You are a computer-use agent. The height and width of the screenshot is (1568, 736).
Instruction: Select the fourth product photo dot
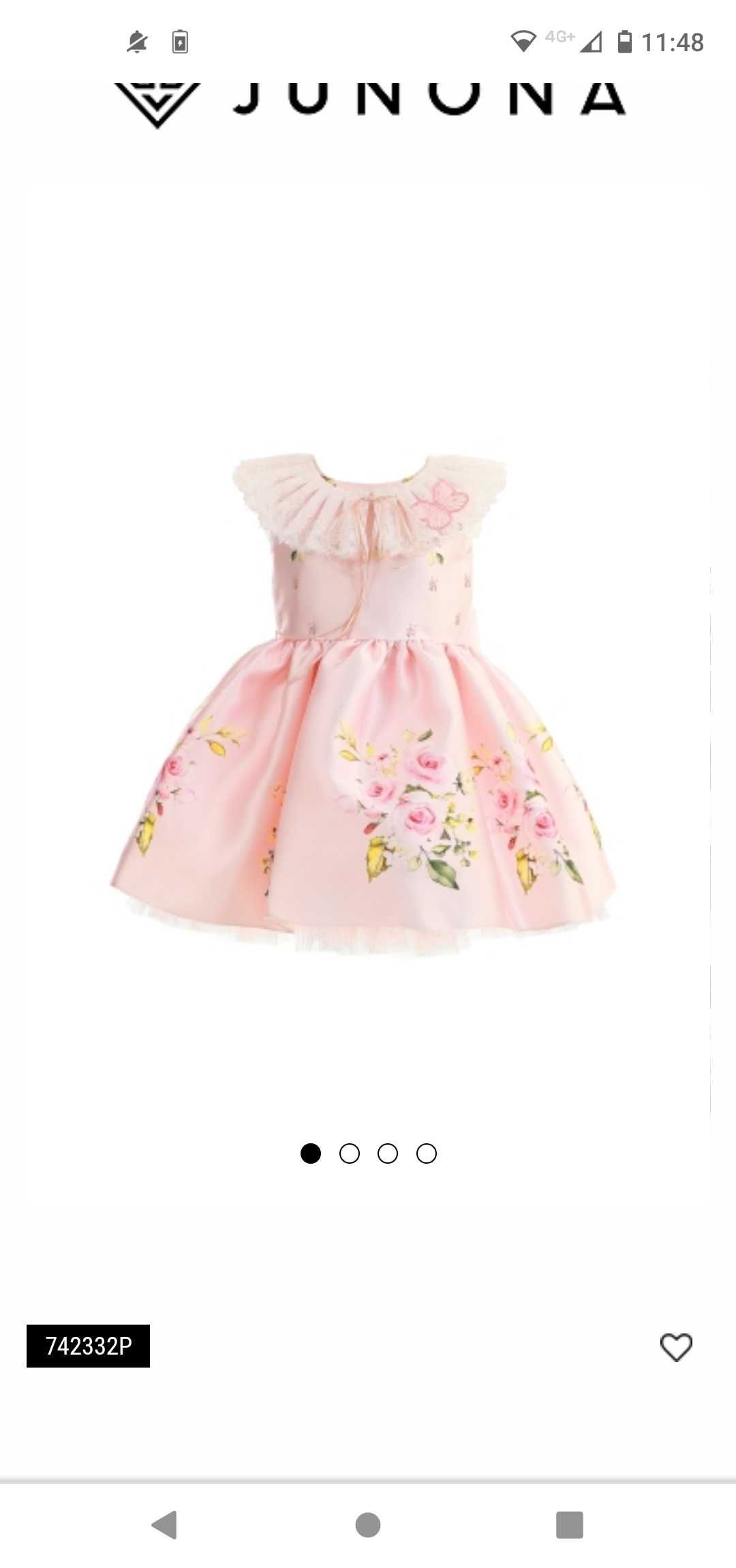point(427,1154)
